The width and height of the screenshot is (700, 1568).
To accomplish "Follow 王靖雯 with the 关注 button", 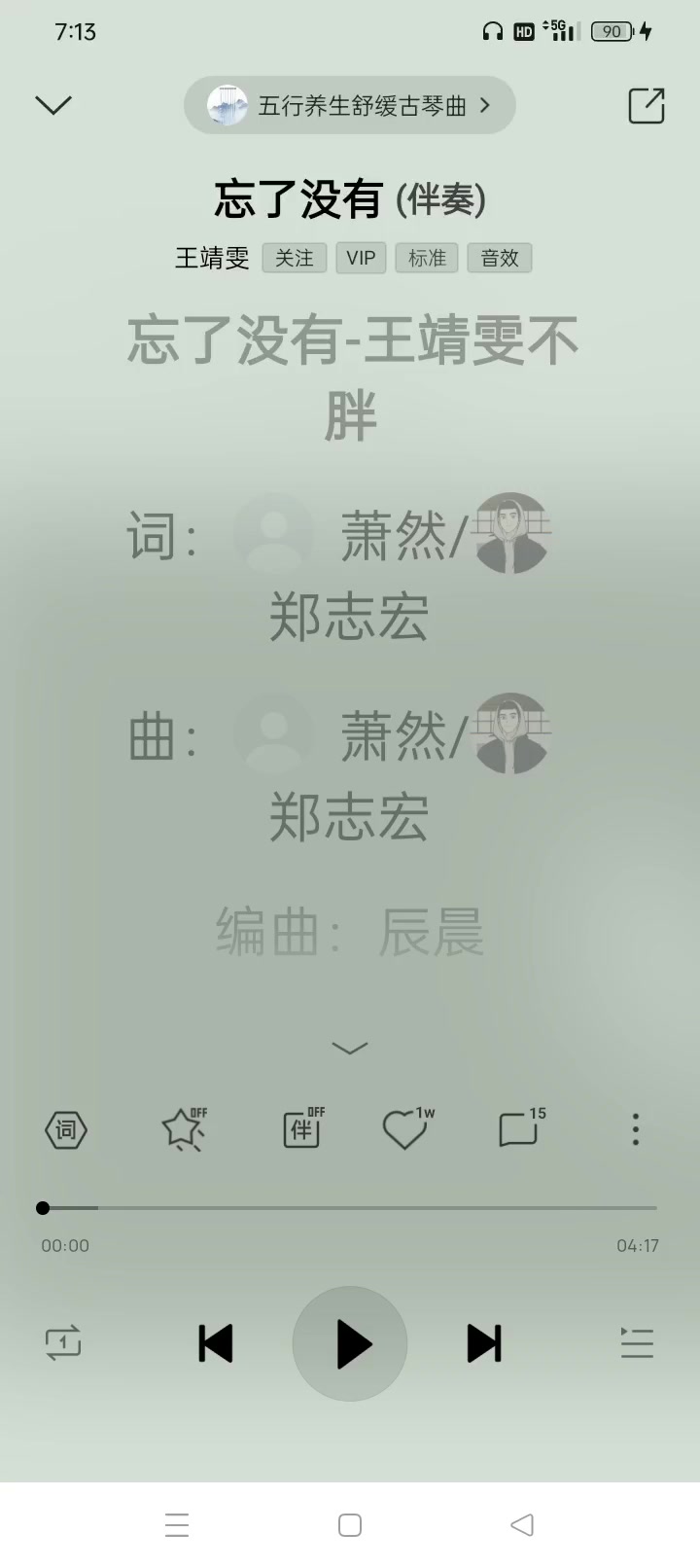I will coord(294,258).
